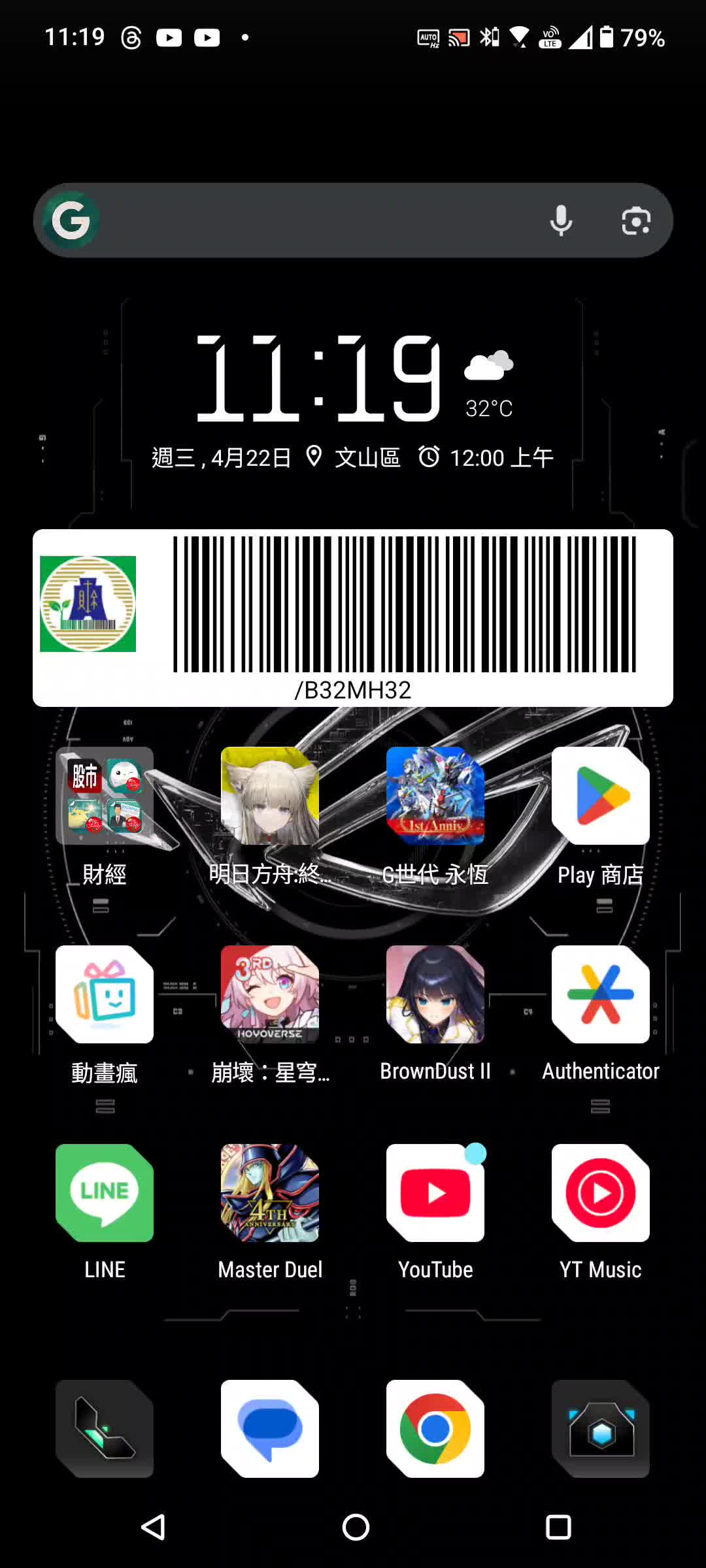
Task: Open the recent apps overview
Action: (x=558, y=1527)
